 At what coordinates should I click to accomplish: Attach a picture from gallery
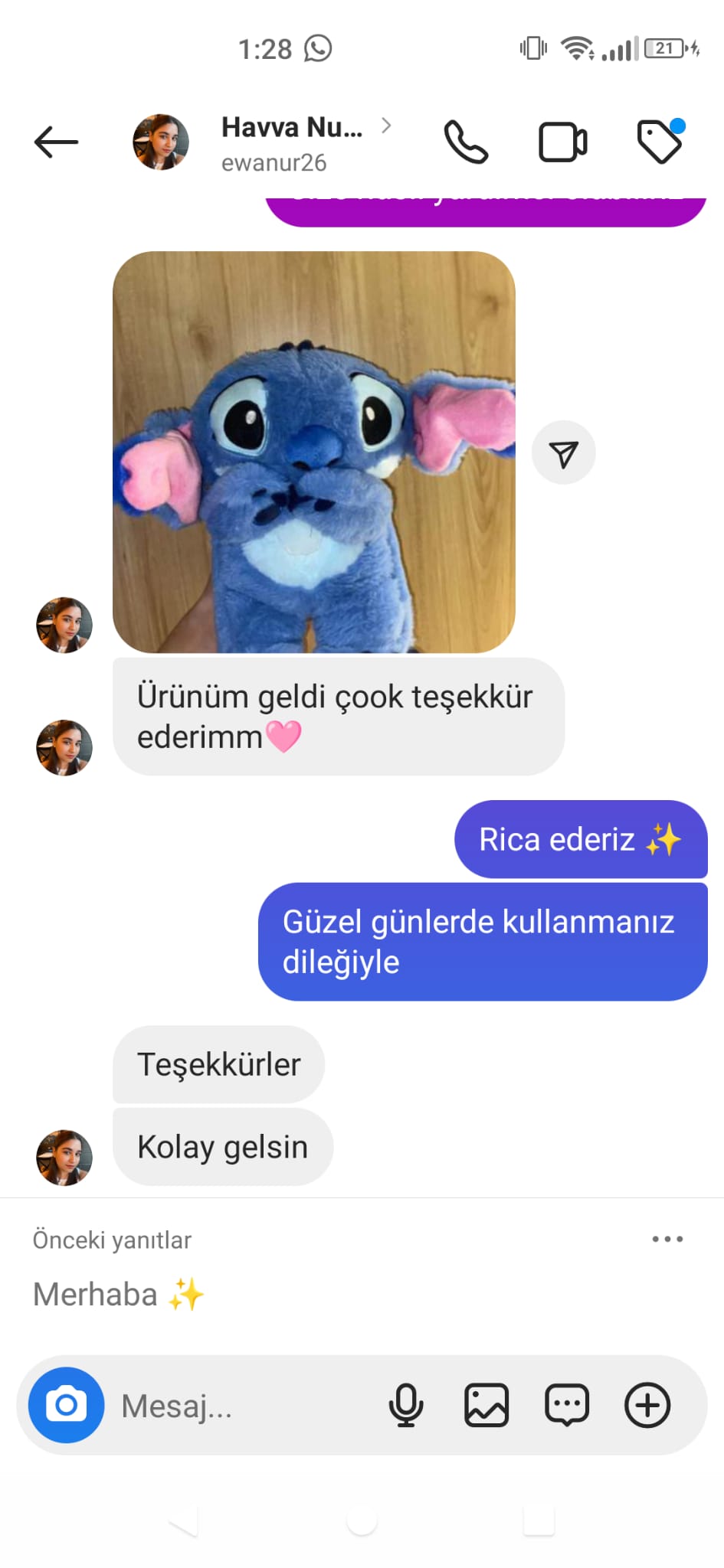coord(486,1405)
